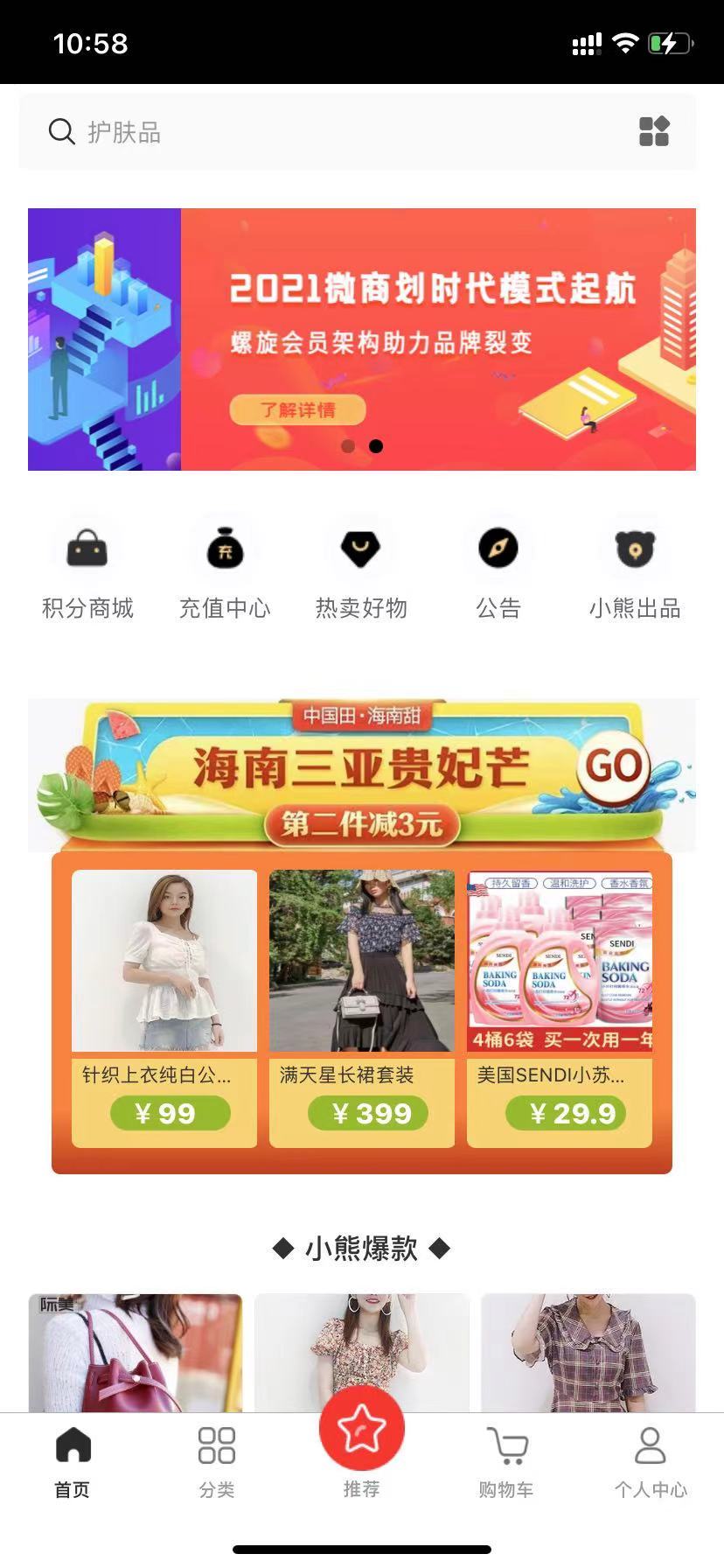Viewport: 724px width, 1568px height.
Task: Switch to the 个人中心 tab
Action: [651, 1462]
